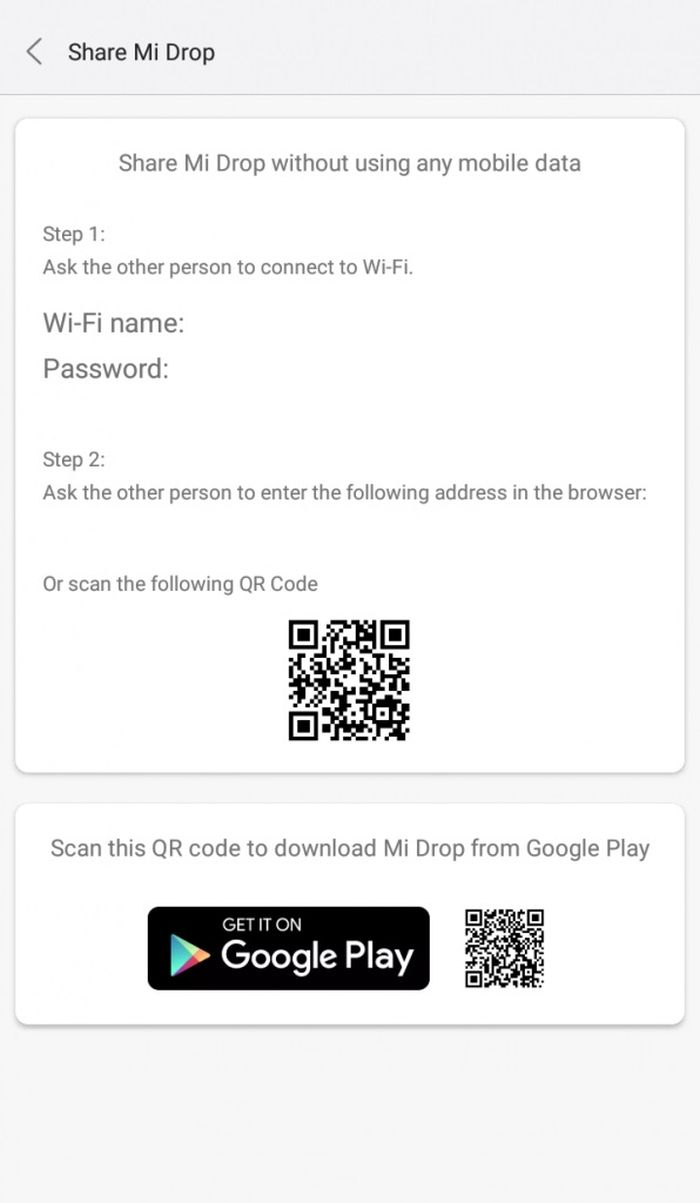This screenshot has width=700, height=1203.
Task: Go back from Share Mi Drop
Action: coord(34,52)
